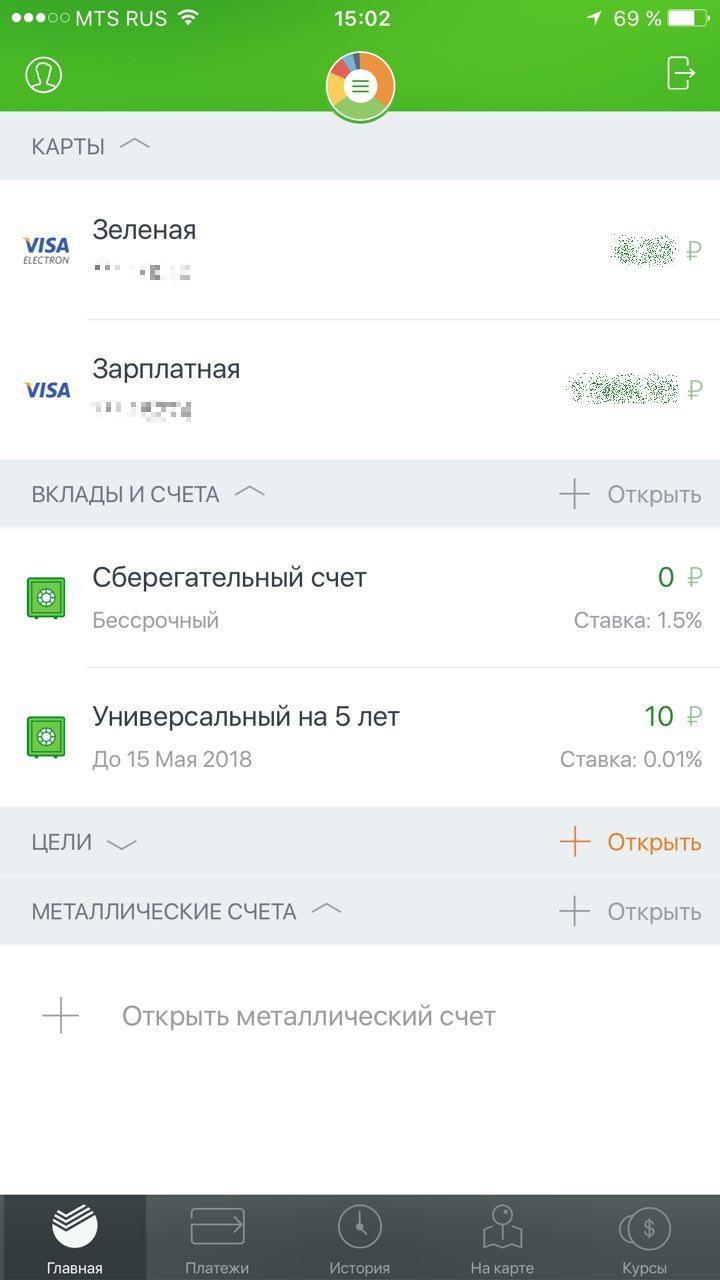This screenshot has height=1280, width=720.
Task: Collapse the КАРТЫ section
Action: point(134,145)
